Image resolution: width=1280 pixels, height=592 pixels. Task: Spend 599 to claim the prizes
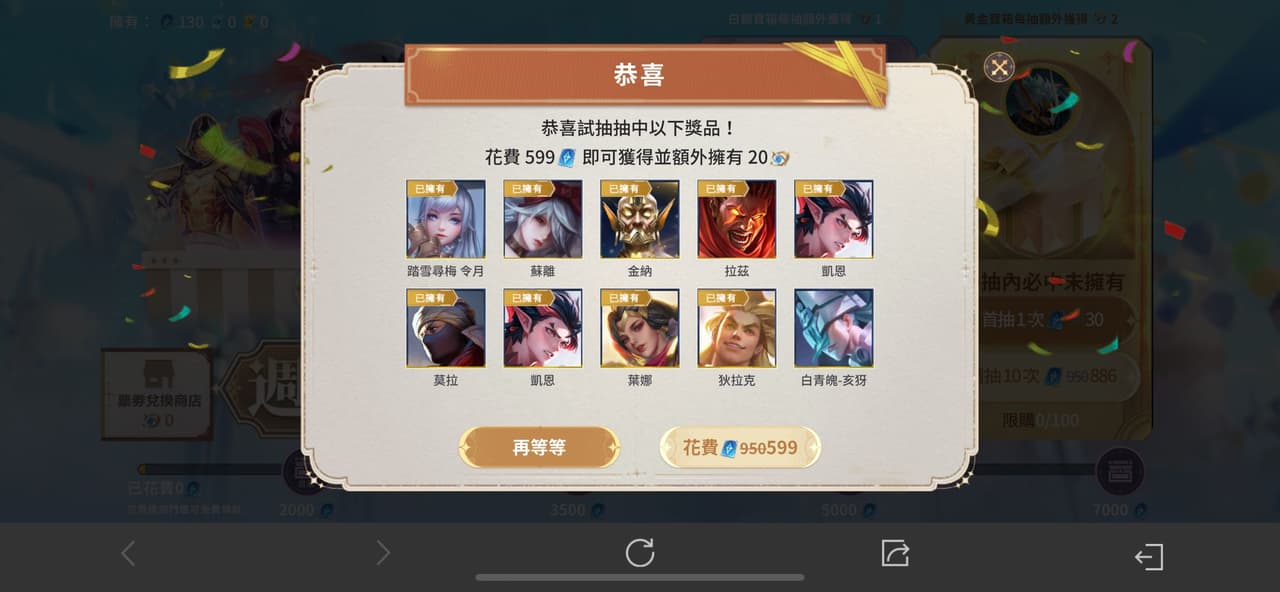pyautogui.click(x=740, y=448)
